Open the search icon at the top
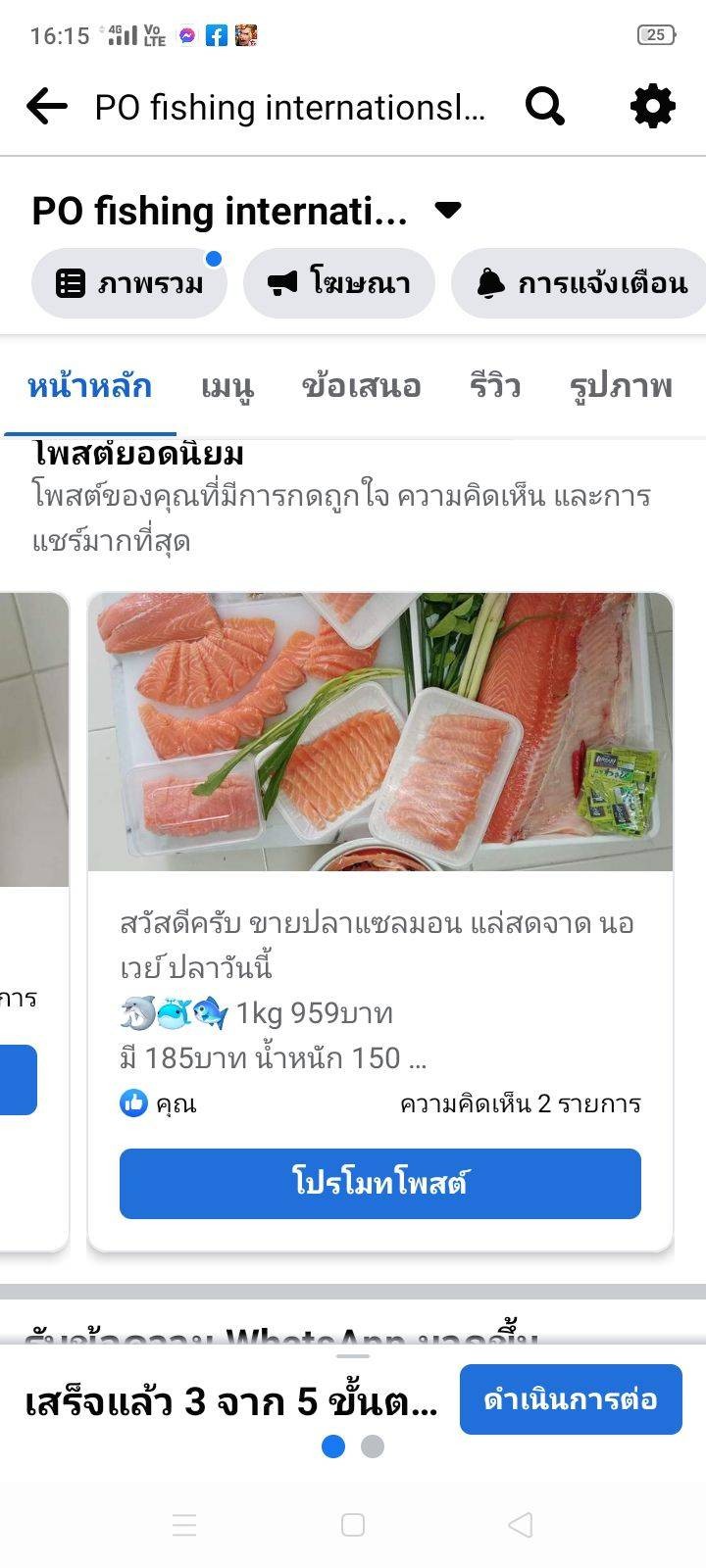 coord(545,106)
